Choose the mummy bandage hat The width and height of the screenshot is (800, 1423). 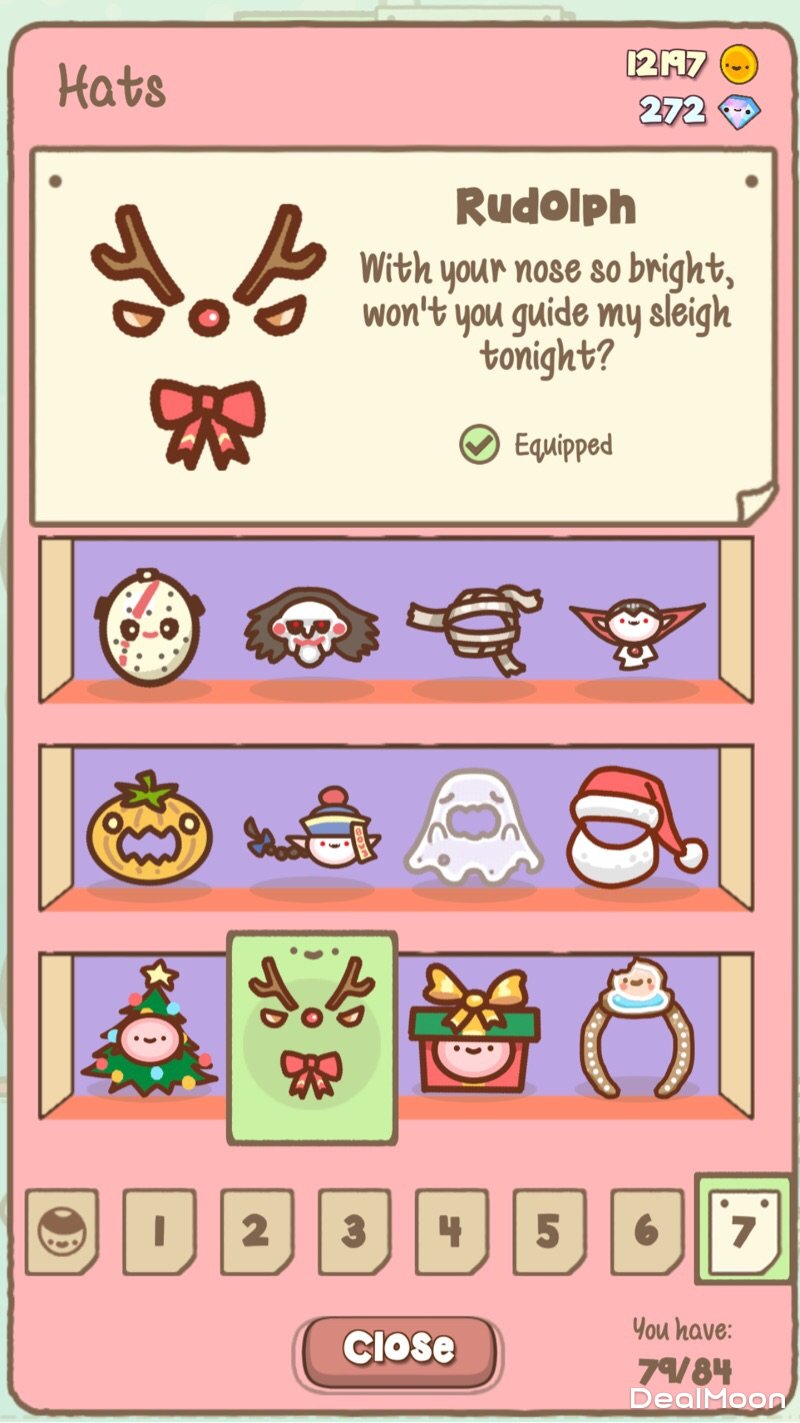(474, 627)
